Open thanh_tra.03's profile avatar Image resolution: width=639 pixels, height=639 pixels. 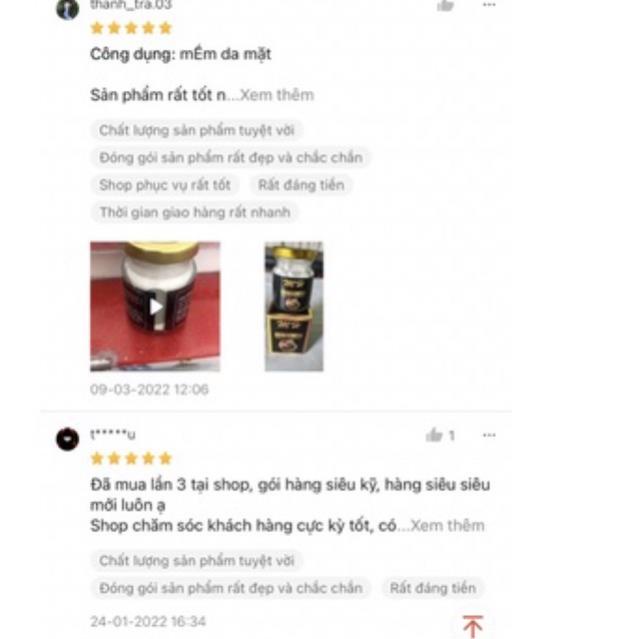(x=68, y=9)
